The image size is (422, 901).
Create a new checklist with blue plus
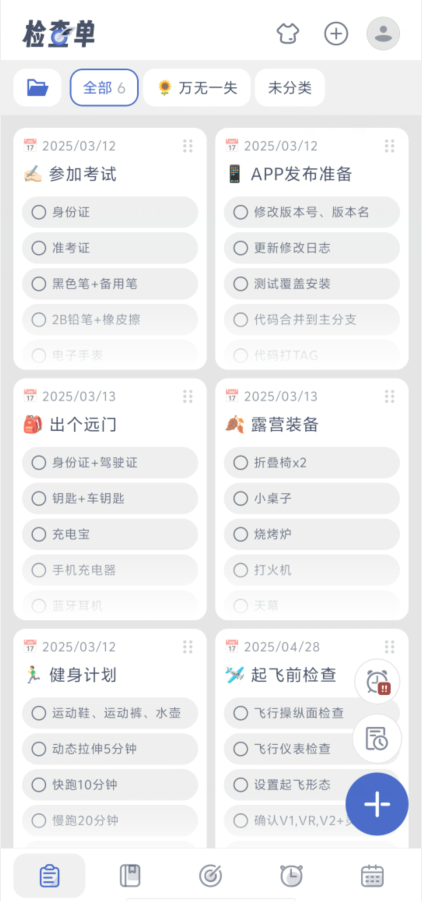click(x=377, y=804)
